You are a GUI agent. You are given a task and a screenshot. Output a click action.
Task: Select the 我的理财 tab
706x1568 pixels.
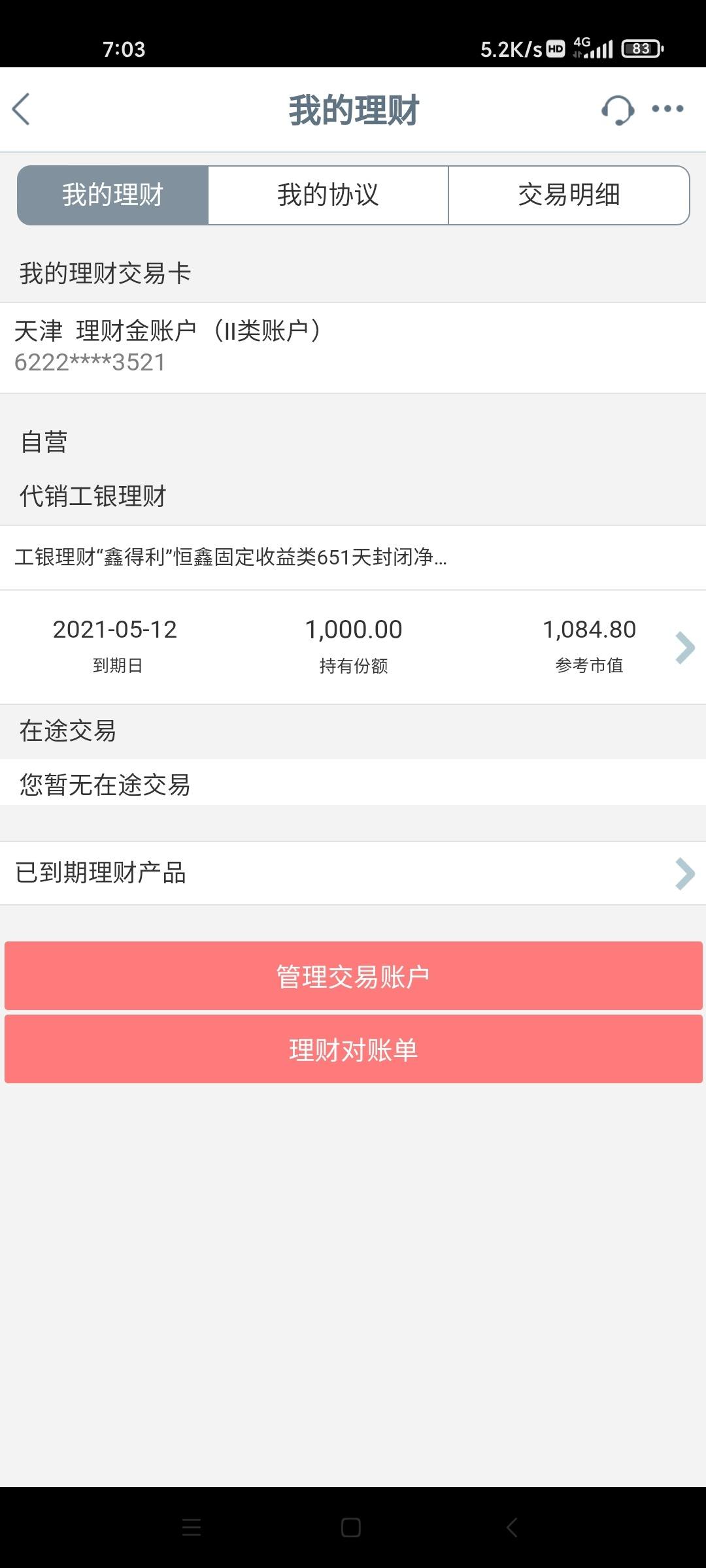click(x=110, y=193)
